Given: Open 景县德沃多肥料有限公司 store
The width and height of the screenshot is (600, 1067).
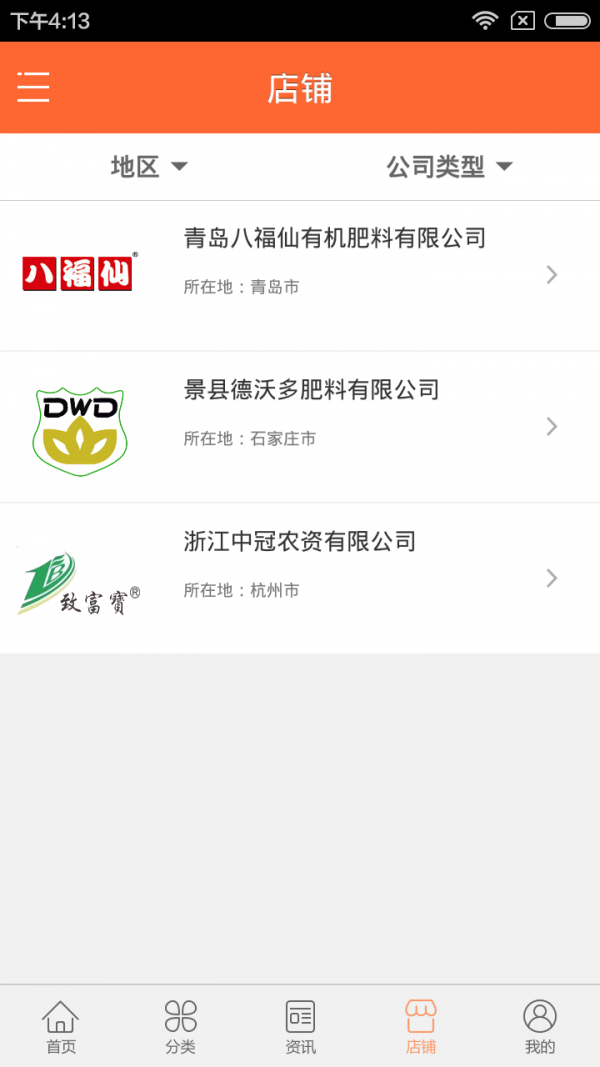Looking at the screenshot, I should [x=300, y=427].
